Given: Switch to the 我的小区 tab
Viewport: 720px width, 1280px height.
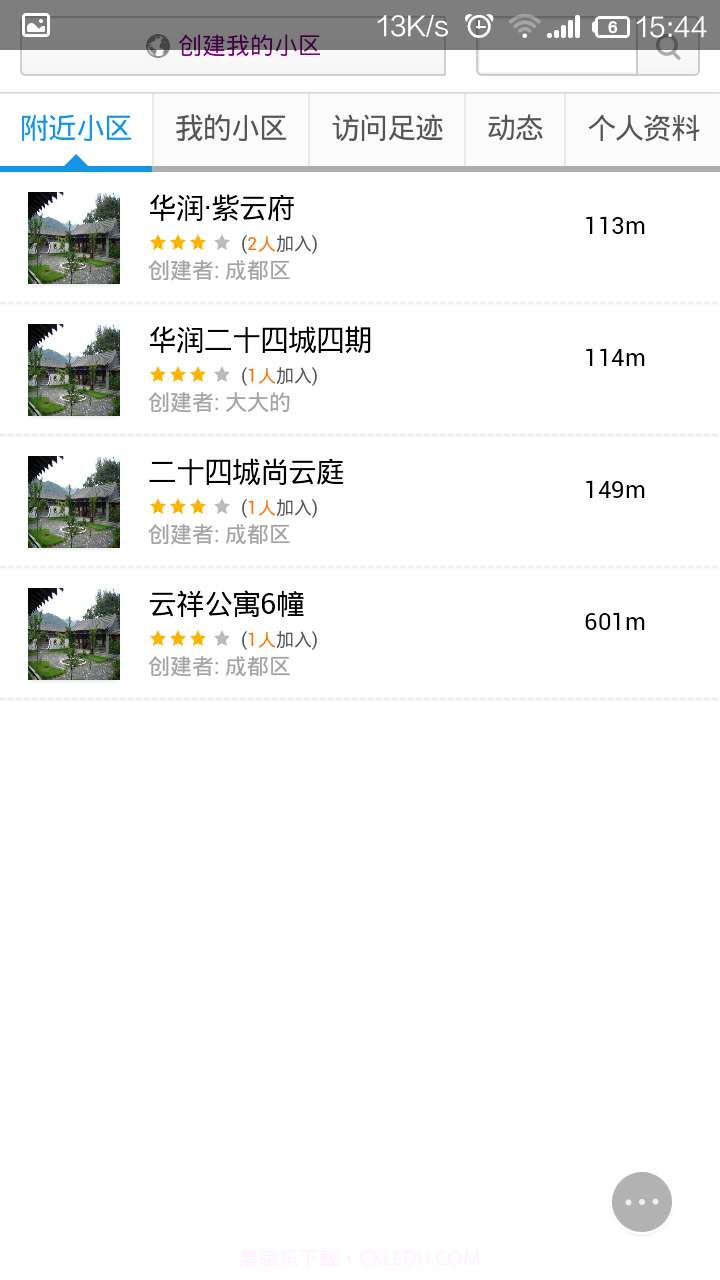Looking at the screenshot, I should point(230,129).
